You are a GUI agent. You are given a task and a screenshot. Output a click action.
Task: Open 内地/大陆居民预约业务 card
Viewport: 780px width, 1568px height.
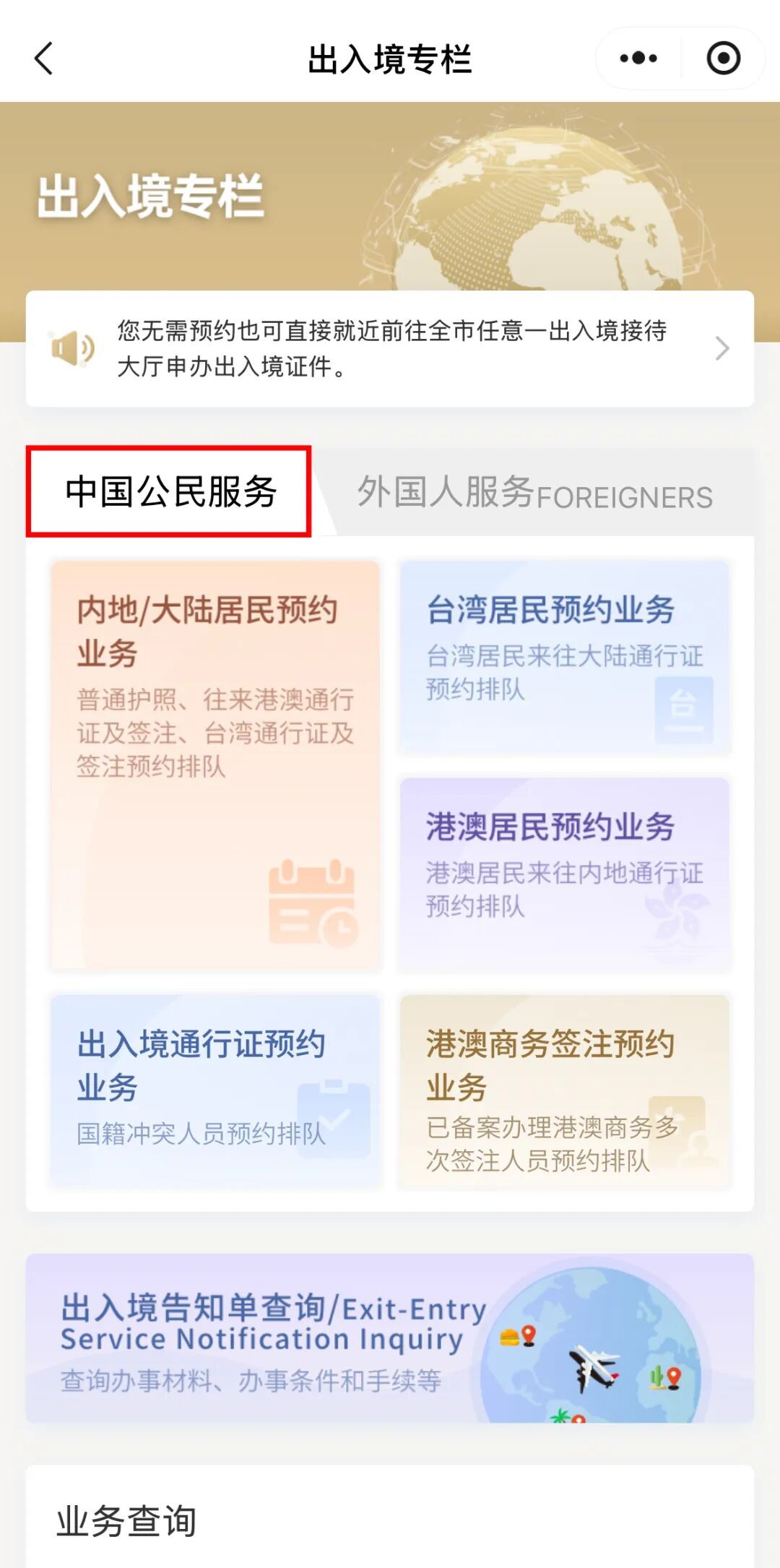pyautogui.click(x=215, y=764)
